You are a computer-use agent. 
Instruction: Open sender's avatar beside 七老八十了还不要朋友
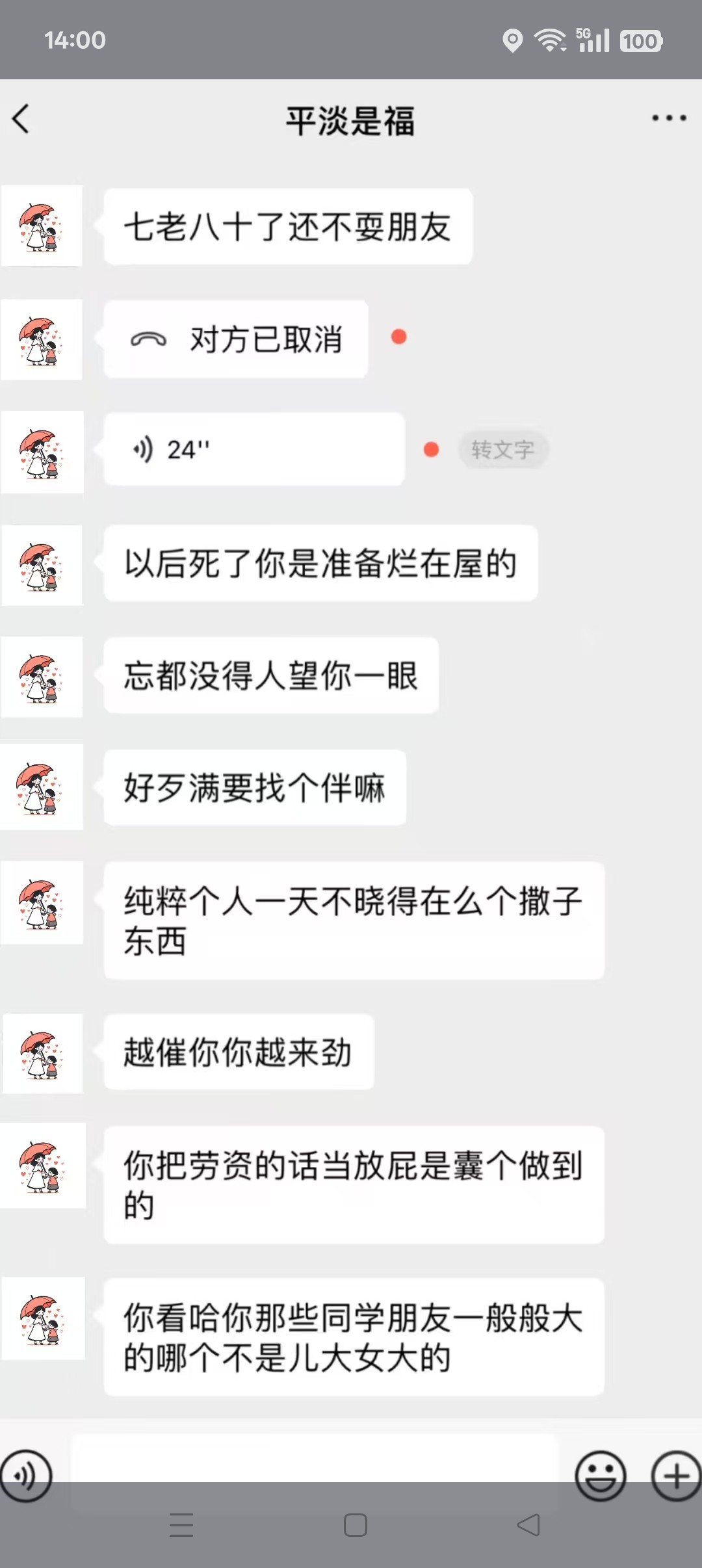tap(42, 226)
